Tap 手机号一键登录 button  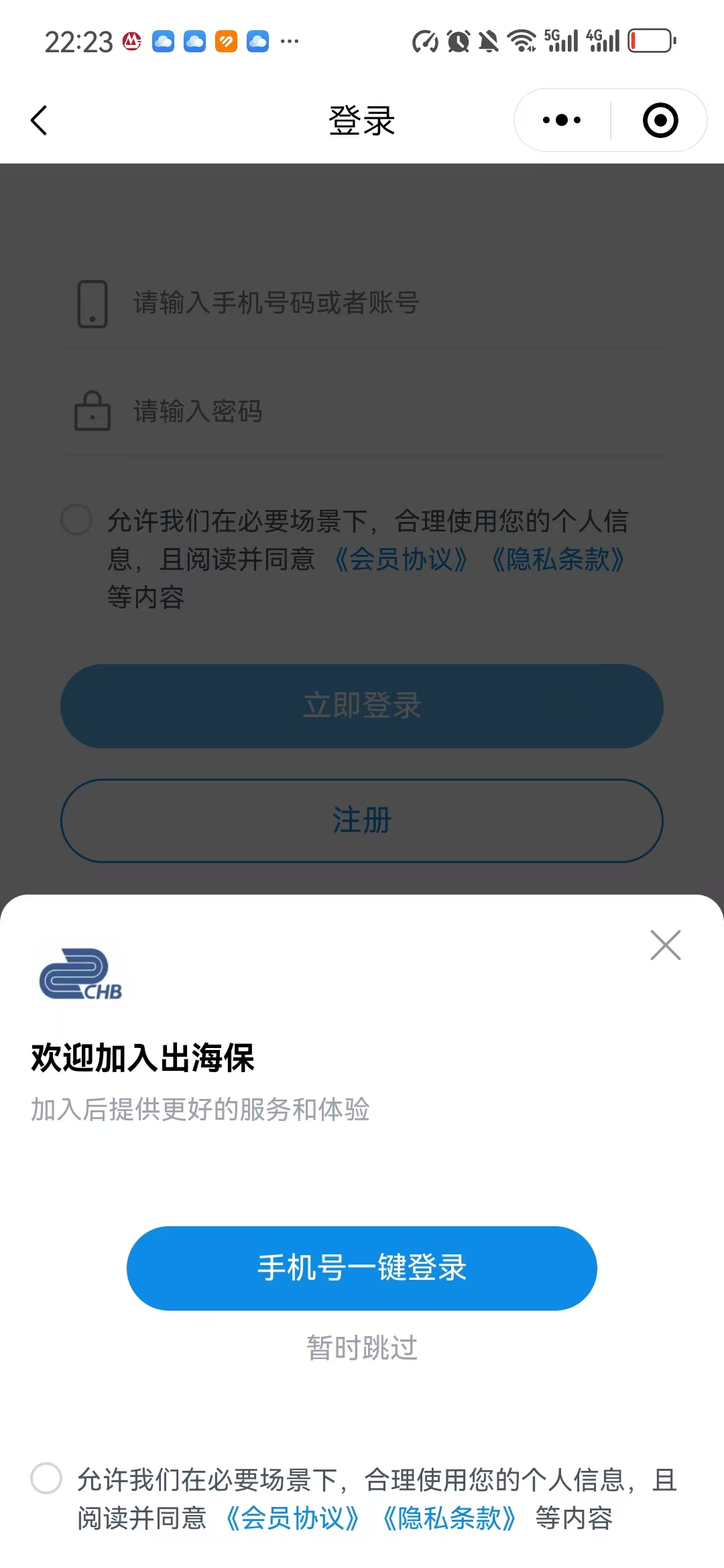click(x=362, y=1268)
